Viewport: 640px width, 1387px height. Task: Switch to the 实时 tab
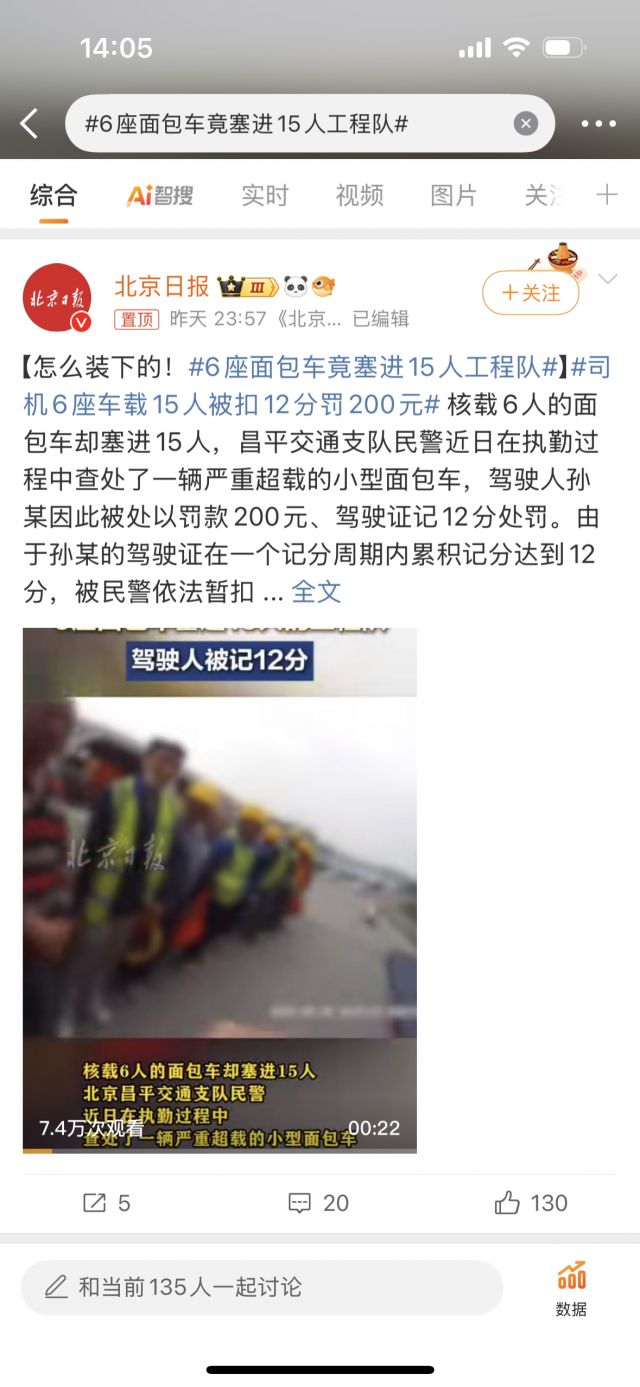(264, 195)
